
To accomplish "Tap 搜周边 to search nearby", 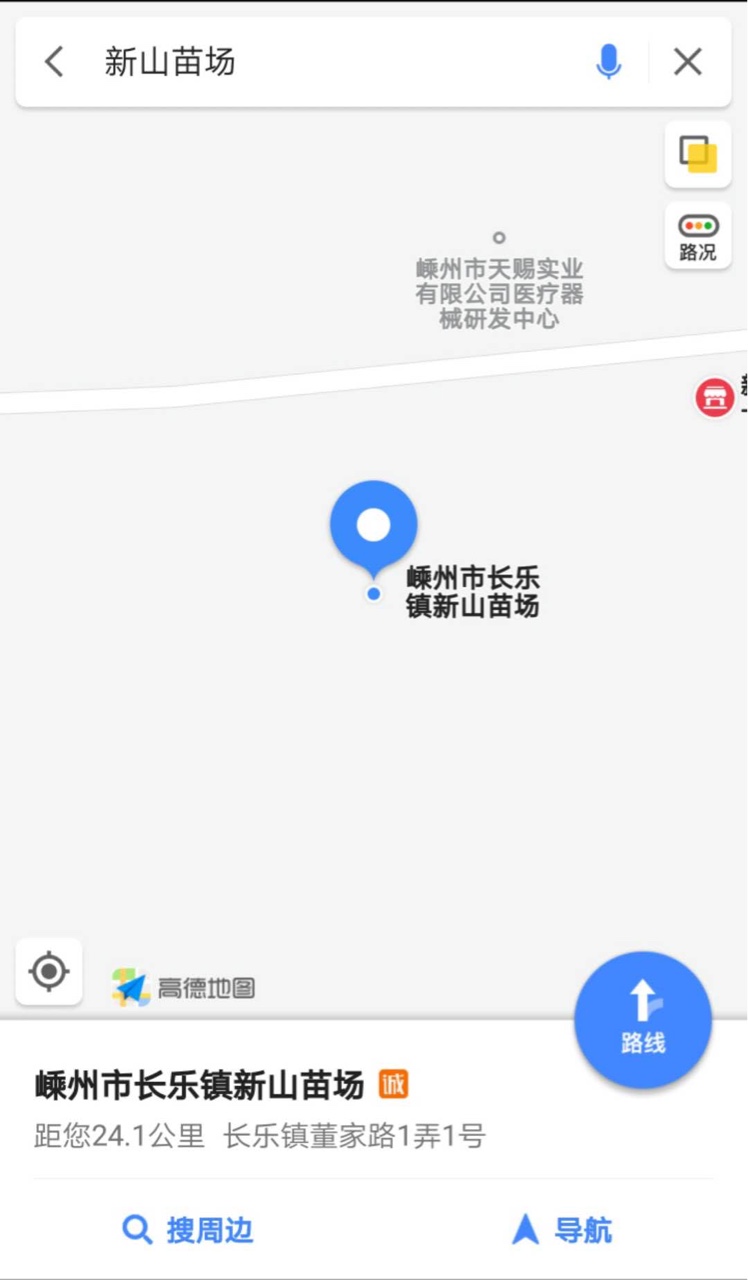I will pos(188,1229).
